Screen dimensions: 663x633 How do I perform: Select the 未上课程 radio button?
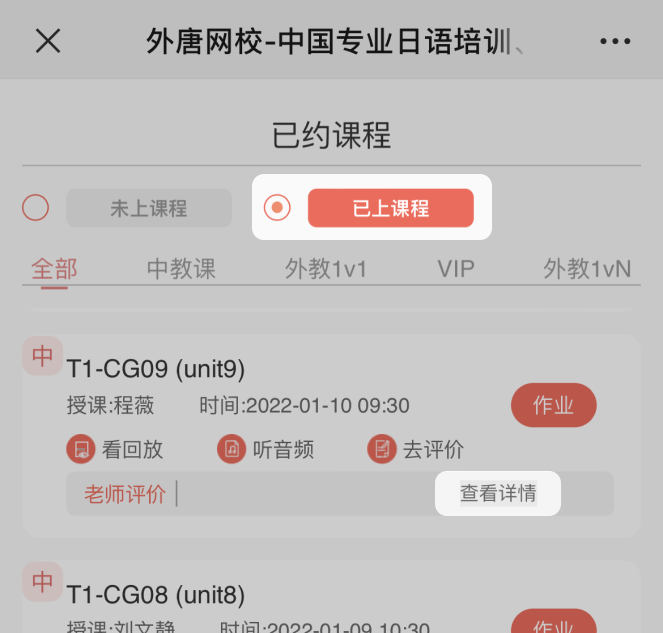pos(36,208)
